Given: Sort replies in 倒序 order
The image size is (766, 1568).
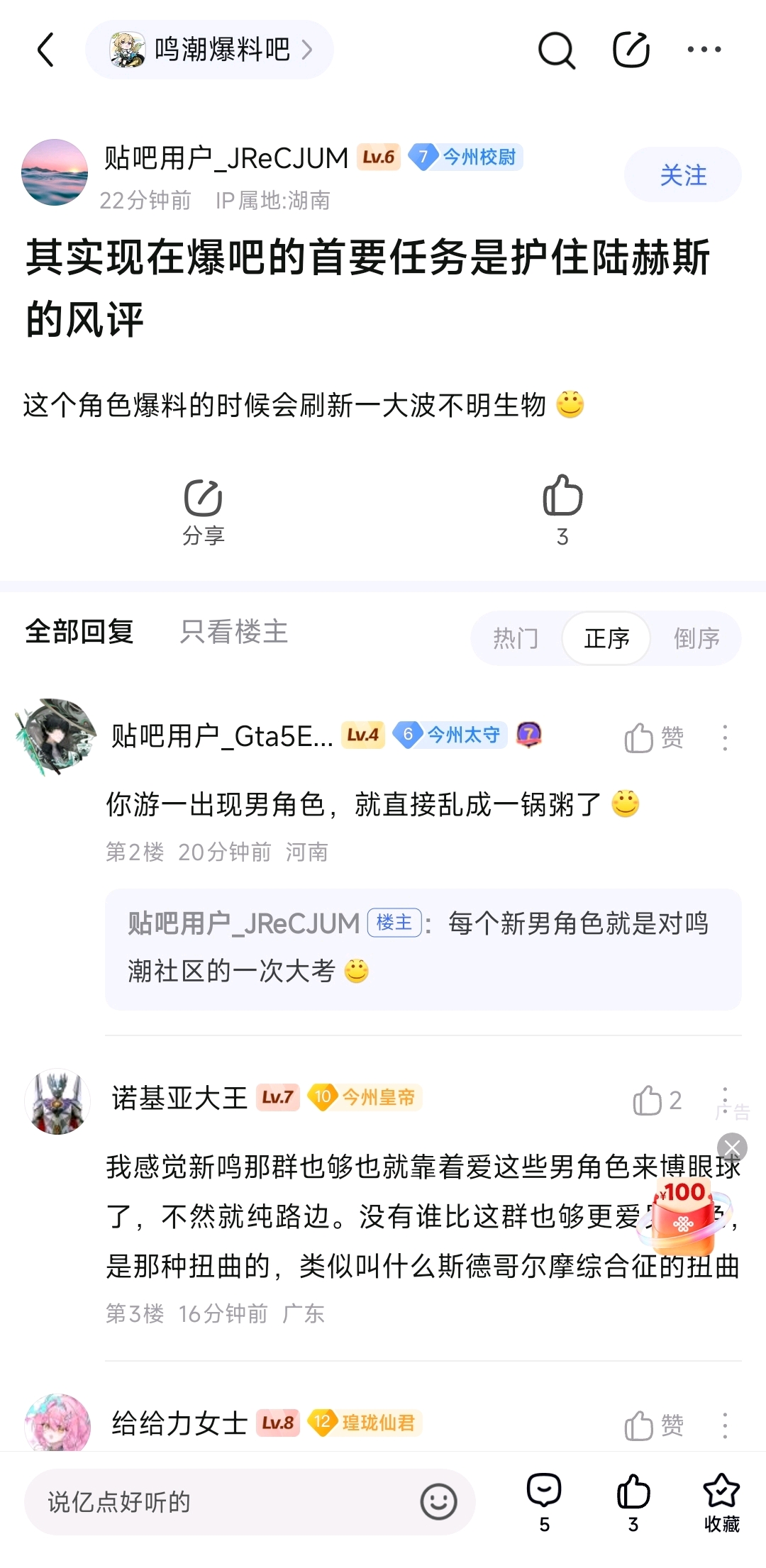Looking at the screenshot, I should point(696,638).
